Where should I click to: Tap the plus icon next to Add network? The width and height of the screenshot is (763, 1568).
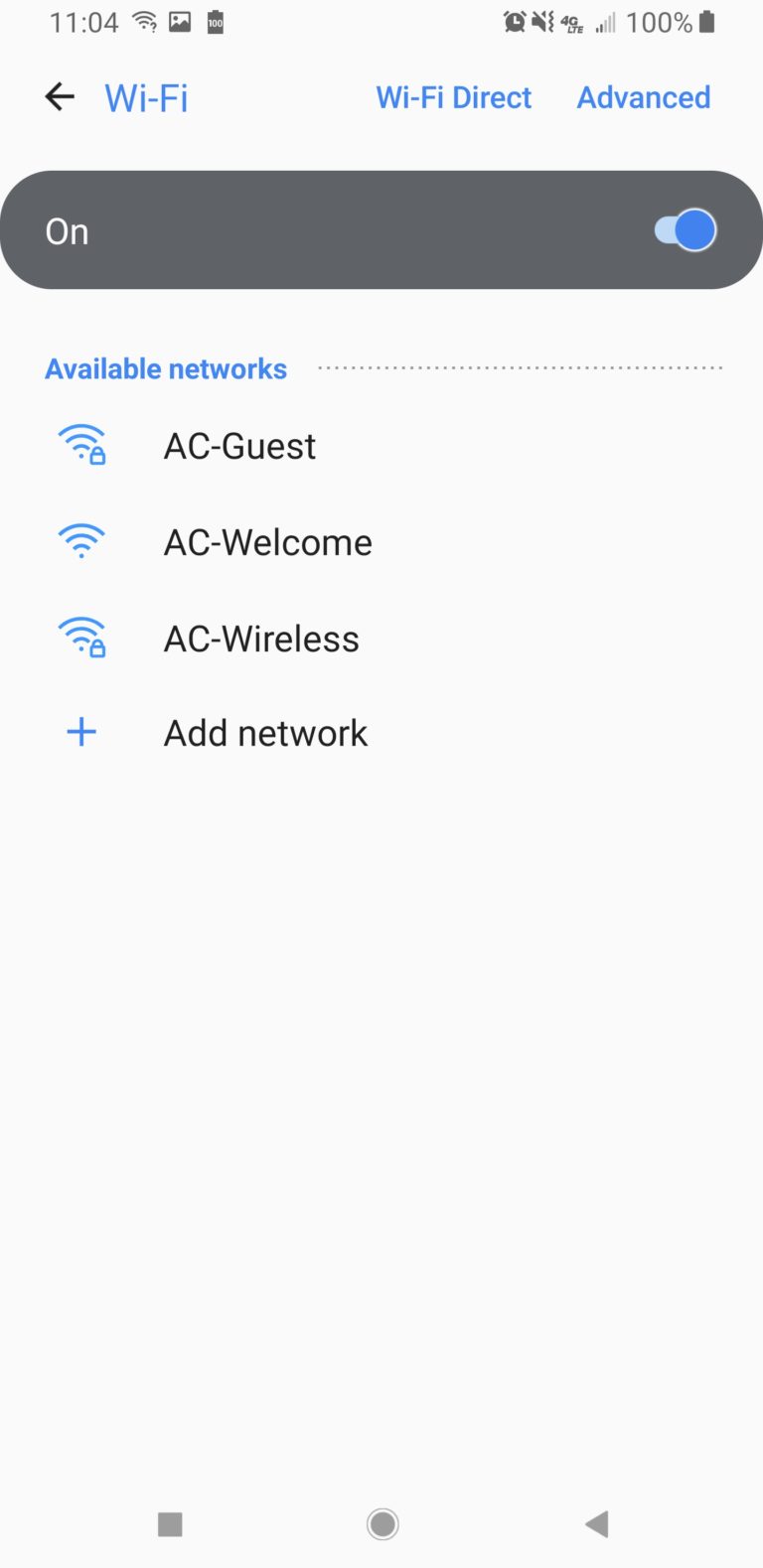(x=80, y=732)
